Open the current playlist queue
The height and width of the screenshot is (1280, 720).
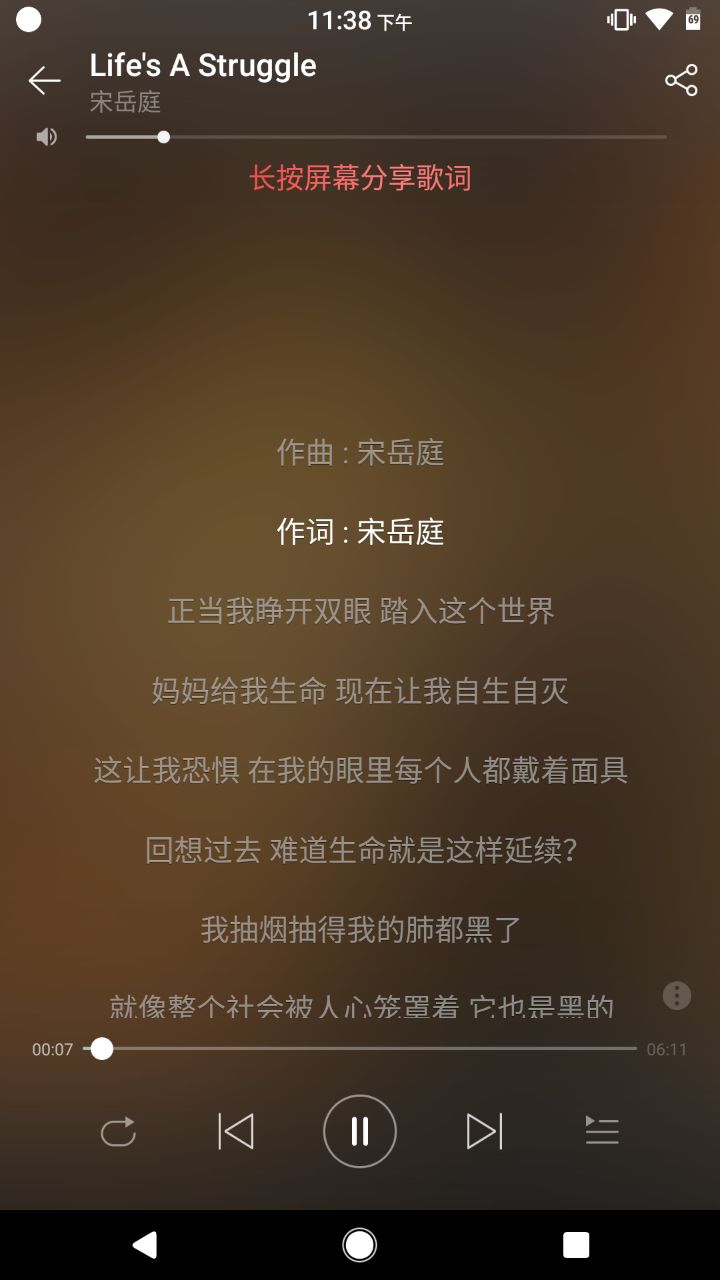[602, 1131]
